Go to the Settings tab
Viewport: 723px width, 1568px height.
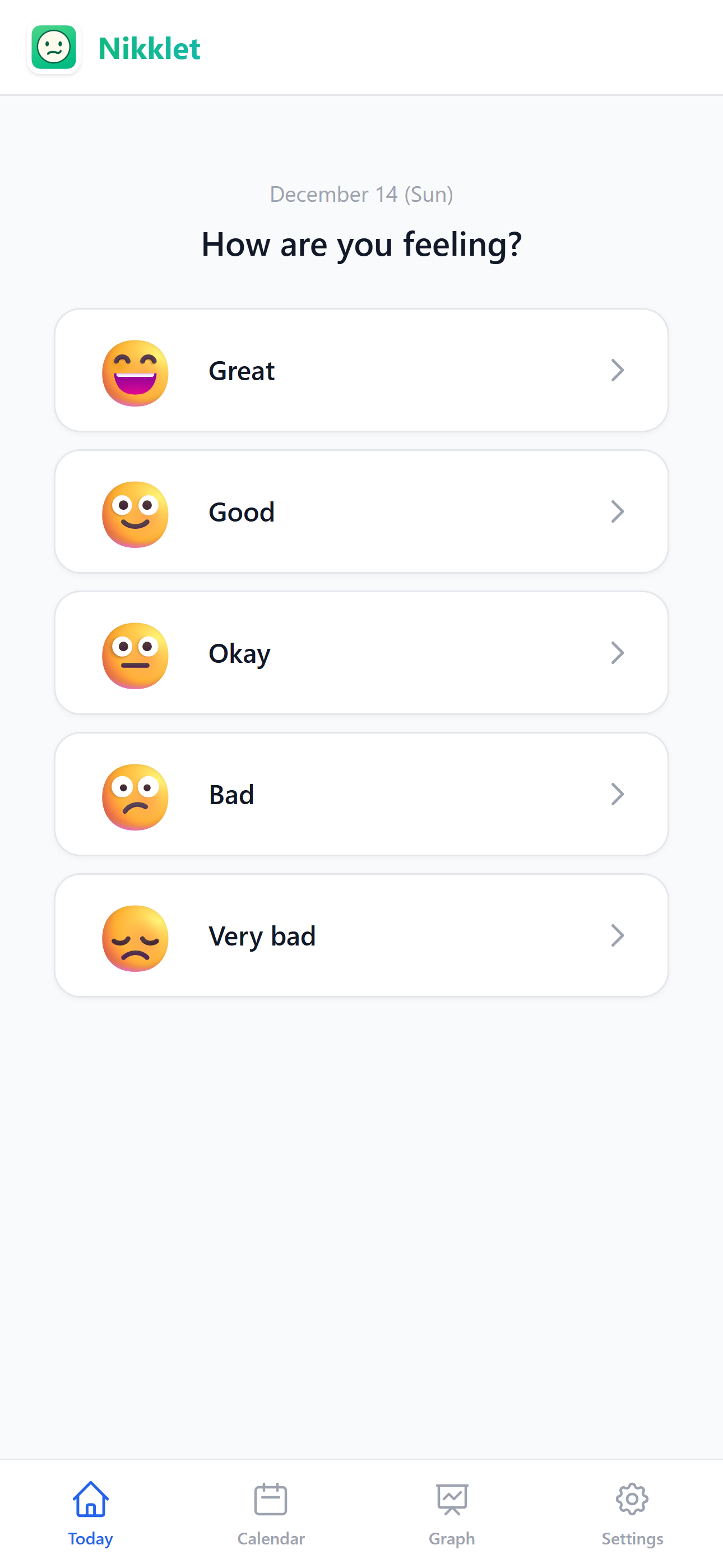coord(632,1513)
